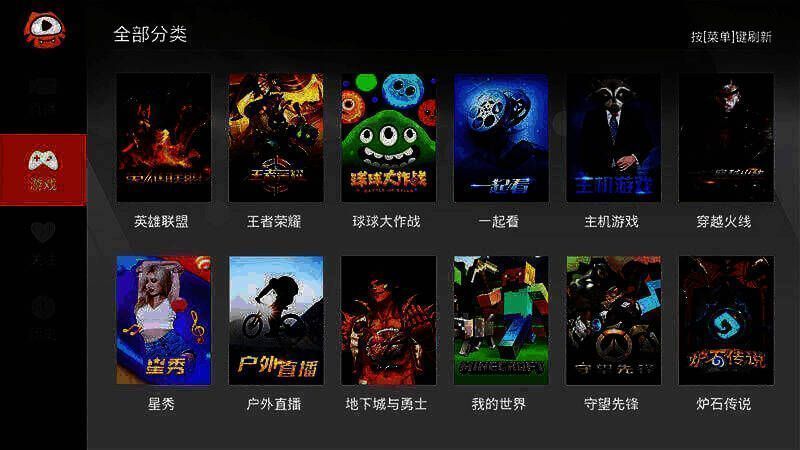800x450 pixels.
Task: Open the 一起看 category
Action: tap(499, 138)
